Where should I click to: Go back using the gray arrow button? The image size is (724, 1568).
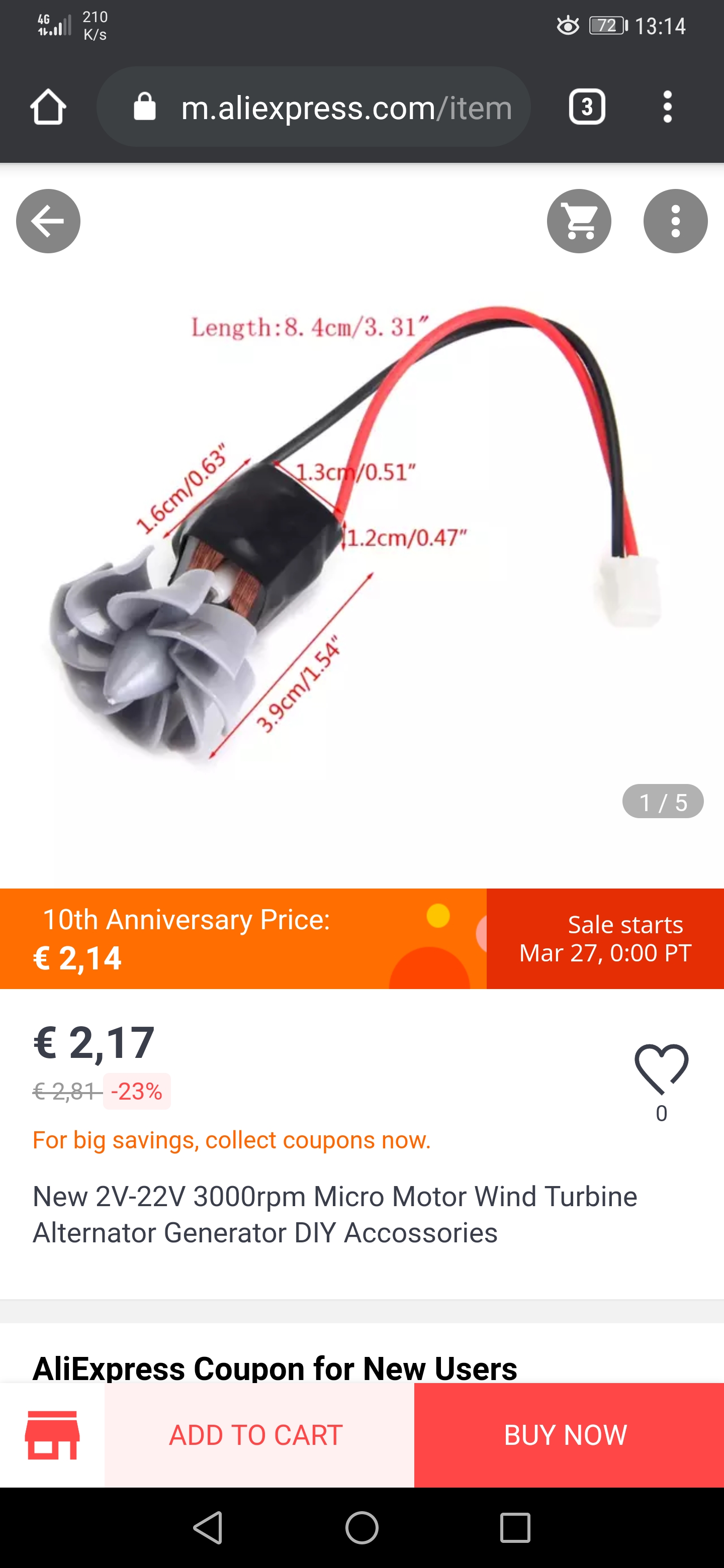click(x=48, y=221)
